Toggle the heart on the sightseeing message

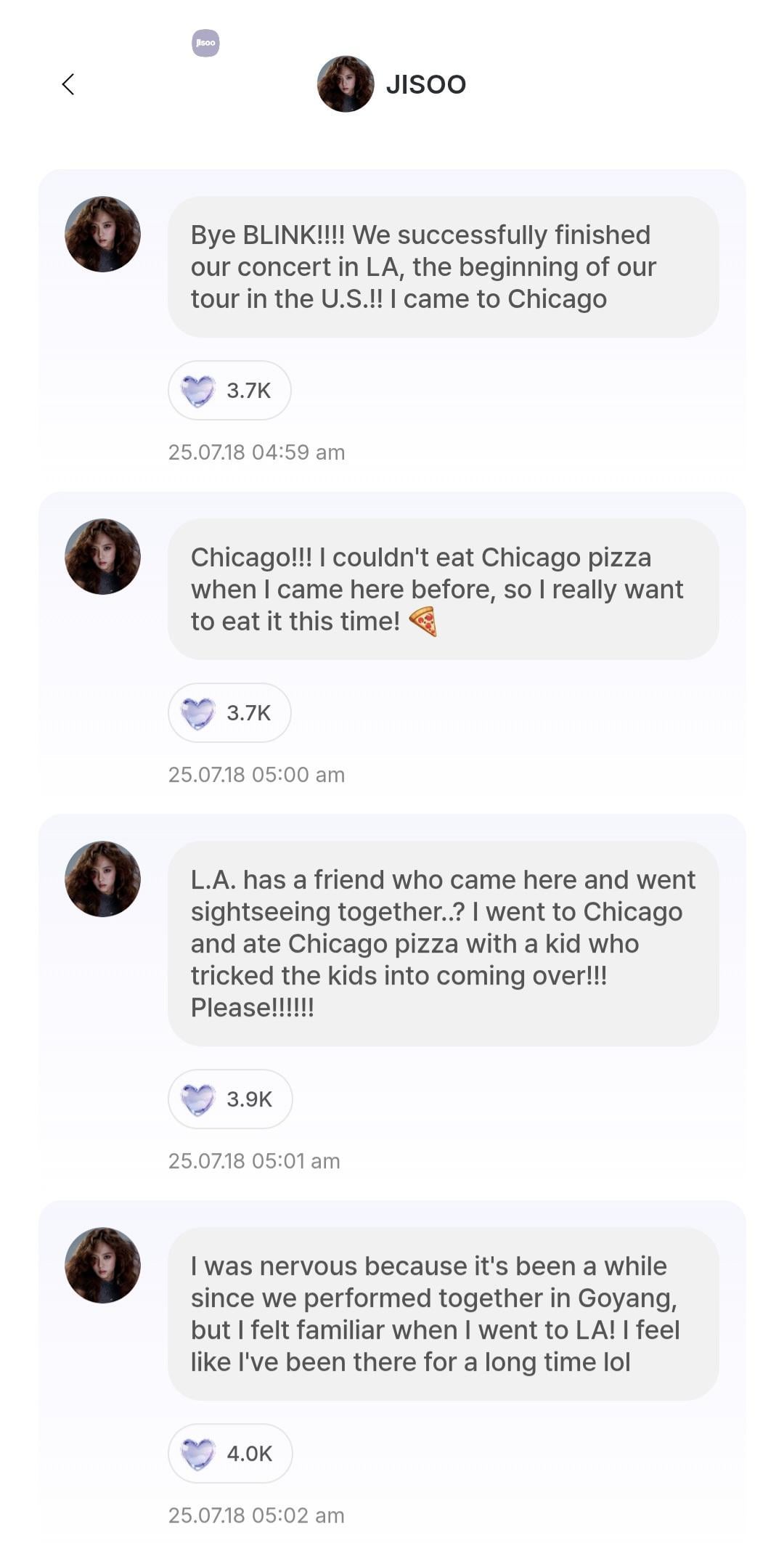pyautogui.click(x=230, y=1099)
